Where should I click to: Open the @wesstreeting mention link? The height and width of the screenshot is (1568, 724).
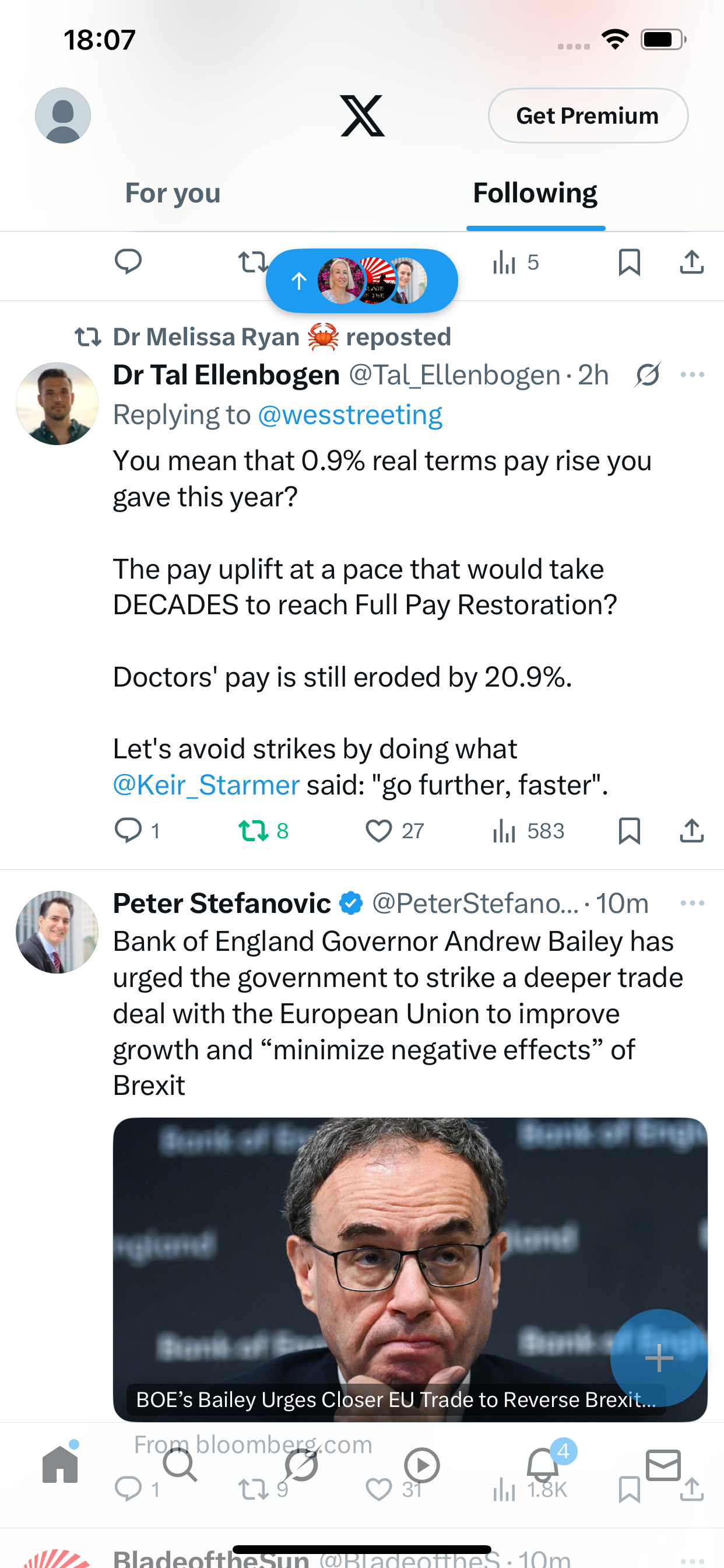[350, 415]
